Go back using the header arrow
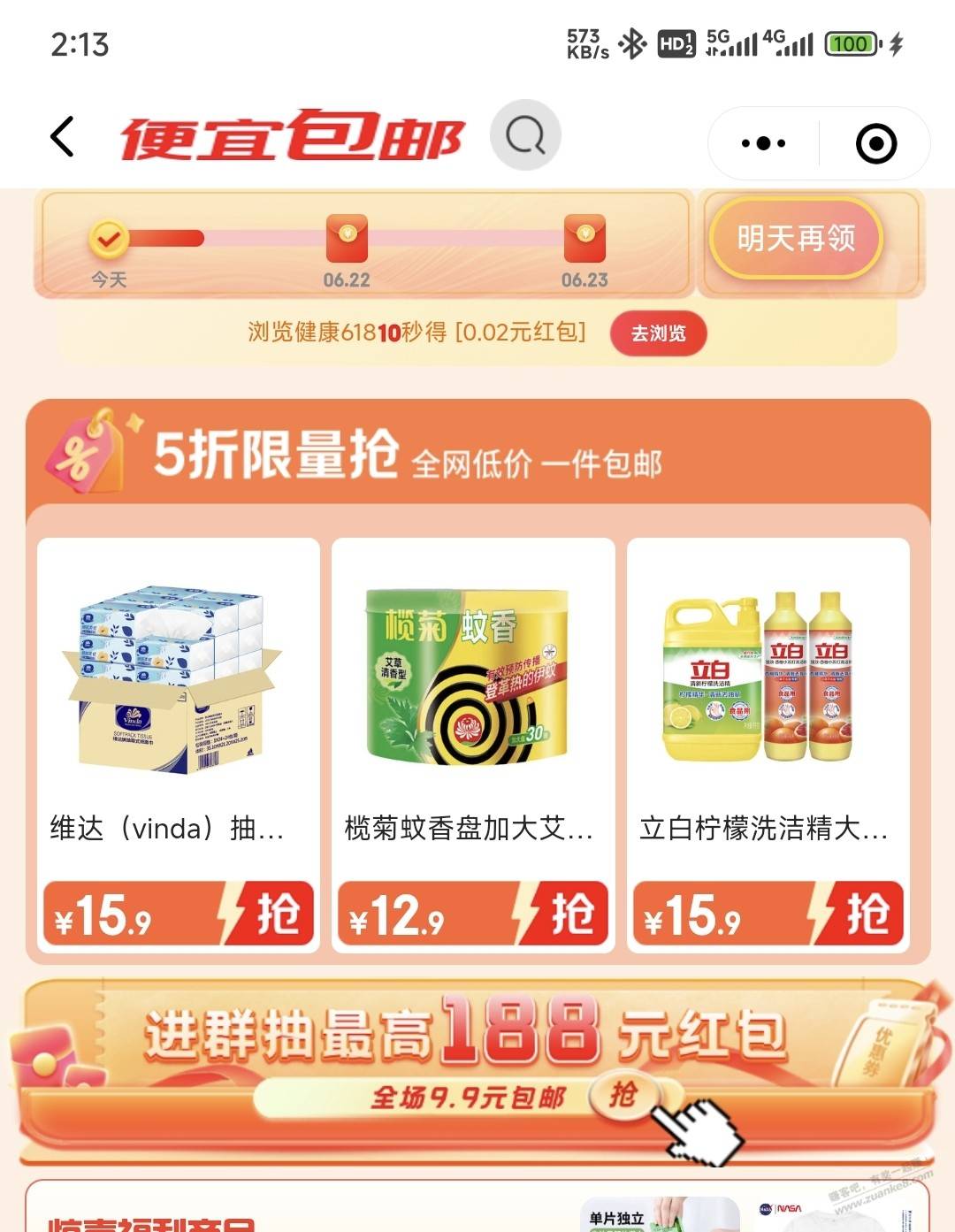Viewport: 955px width, 1232px height. click(62, 137)
